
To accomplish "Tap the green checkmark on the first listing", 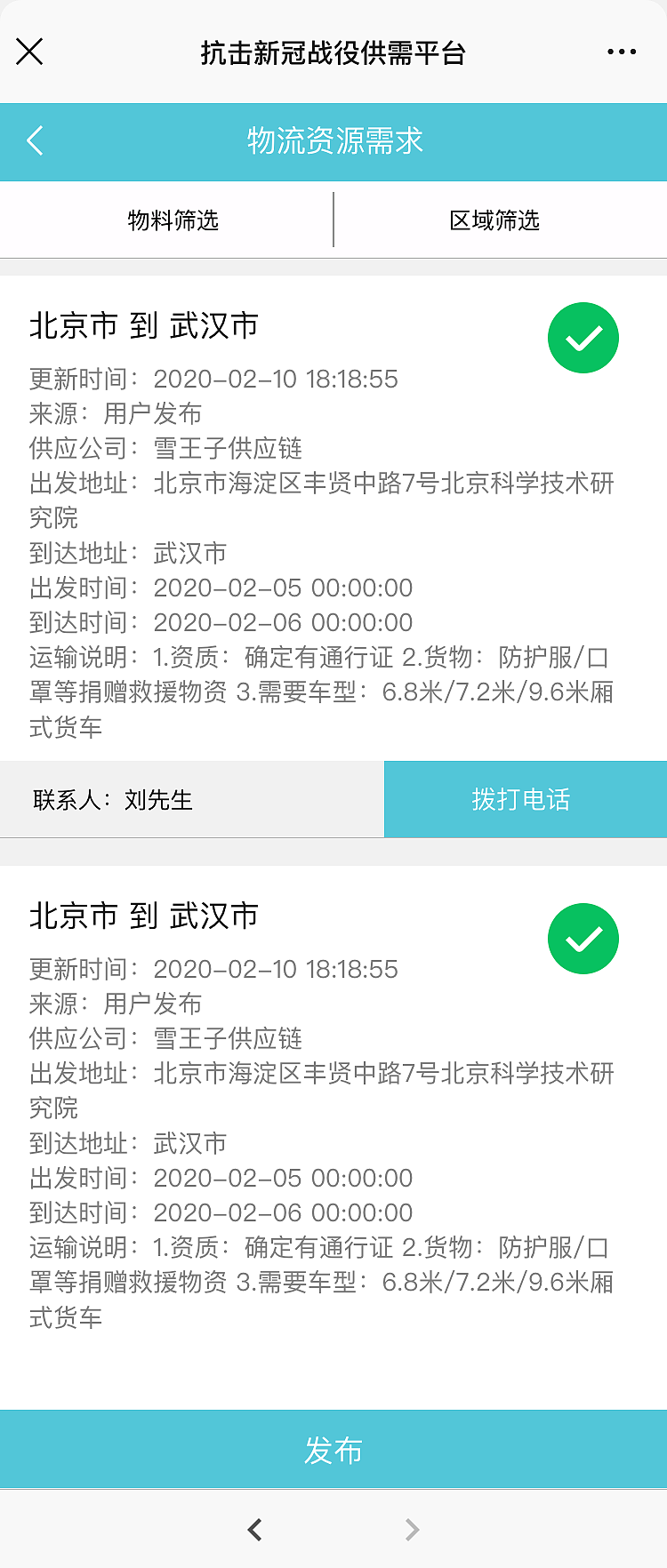I will [x=583, y=338].
